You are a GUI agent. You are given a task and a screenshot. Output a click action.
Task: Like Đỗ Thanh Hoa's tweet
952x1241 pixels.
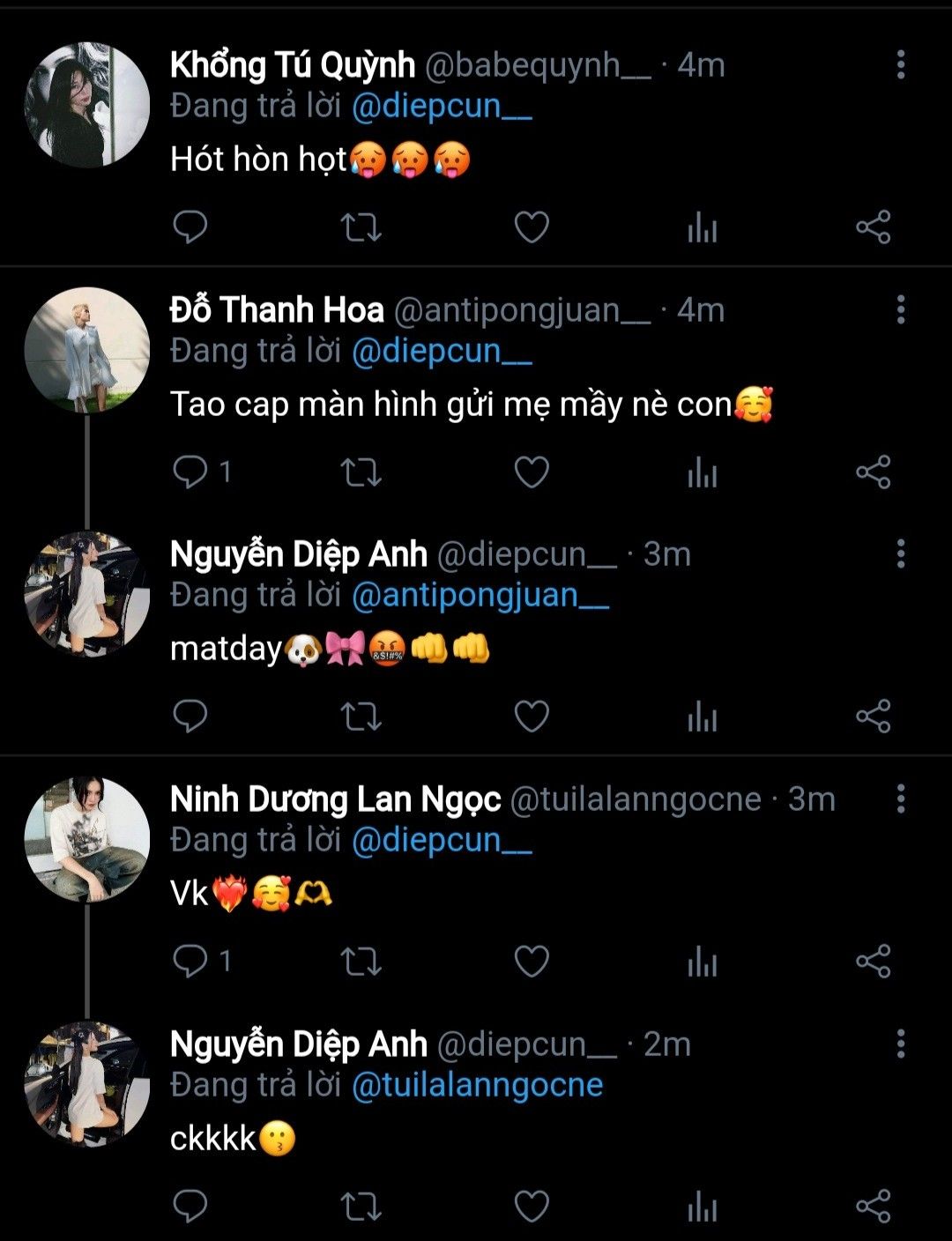pyautogui.click(x=532, y=472)
